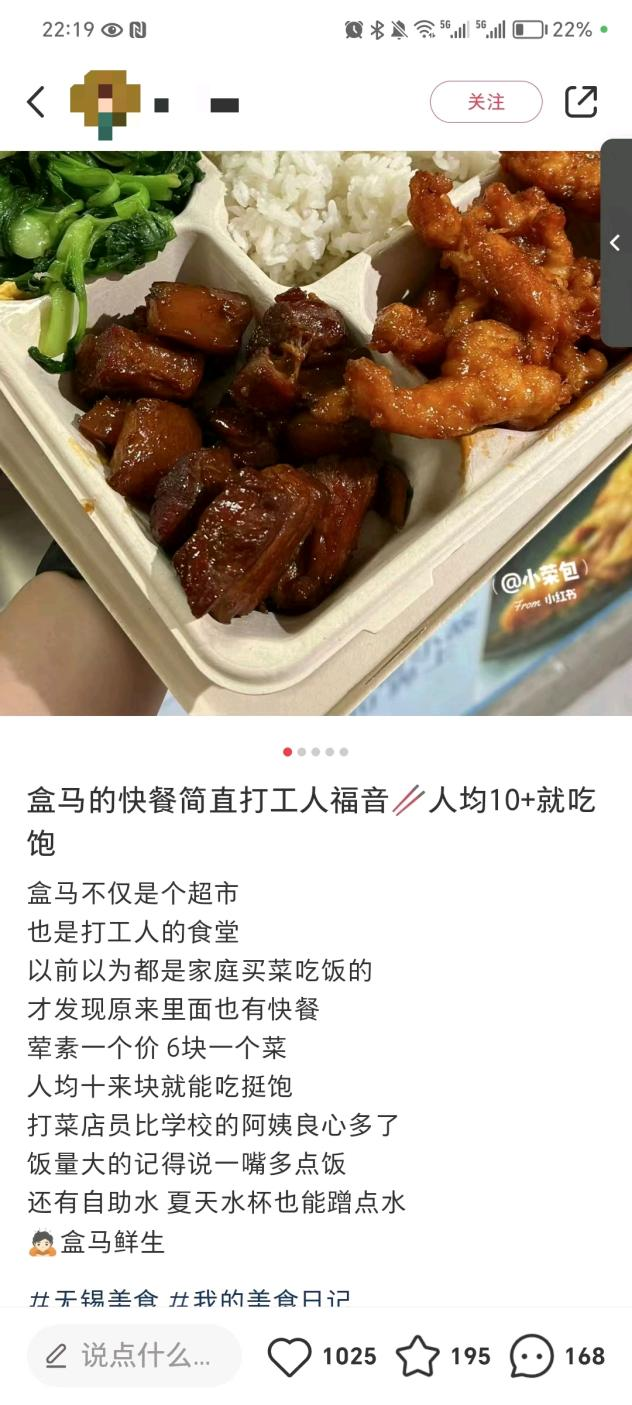Viewport: 632px width, 1405px height.
Task: Open the #我的美食日记 hashtag
Action: [x=260, y=1298]
